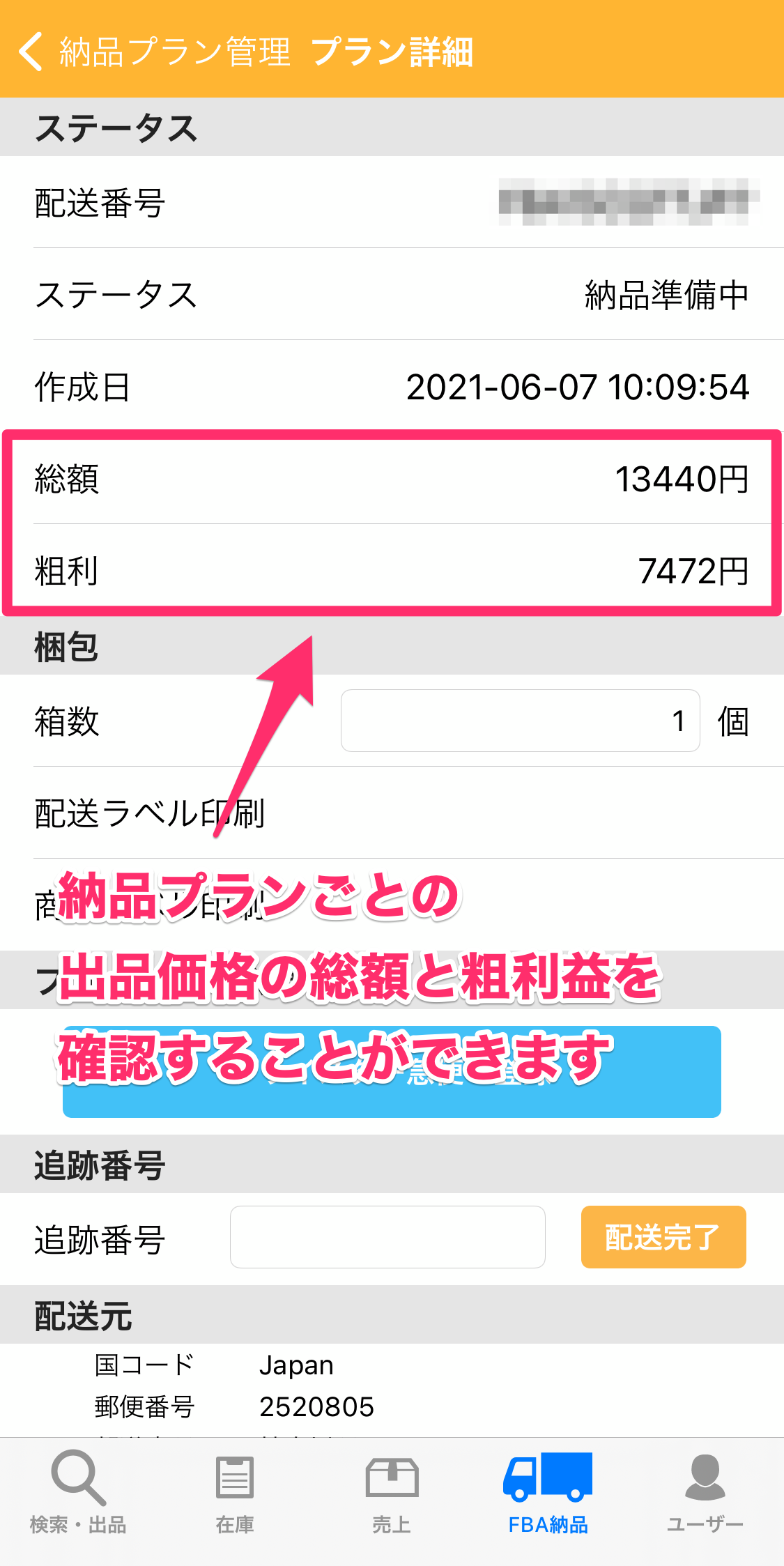Go back to 納品プラン管理
Viewport: 784px width, 1566px height.
pos(155,52)
